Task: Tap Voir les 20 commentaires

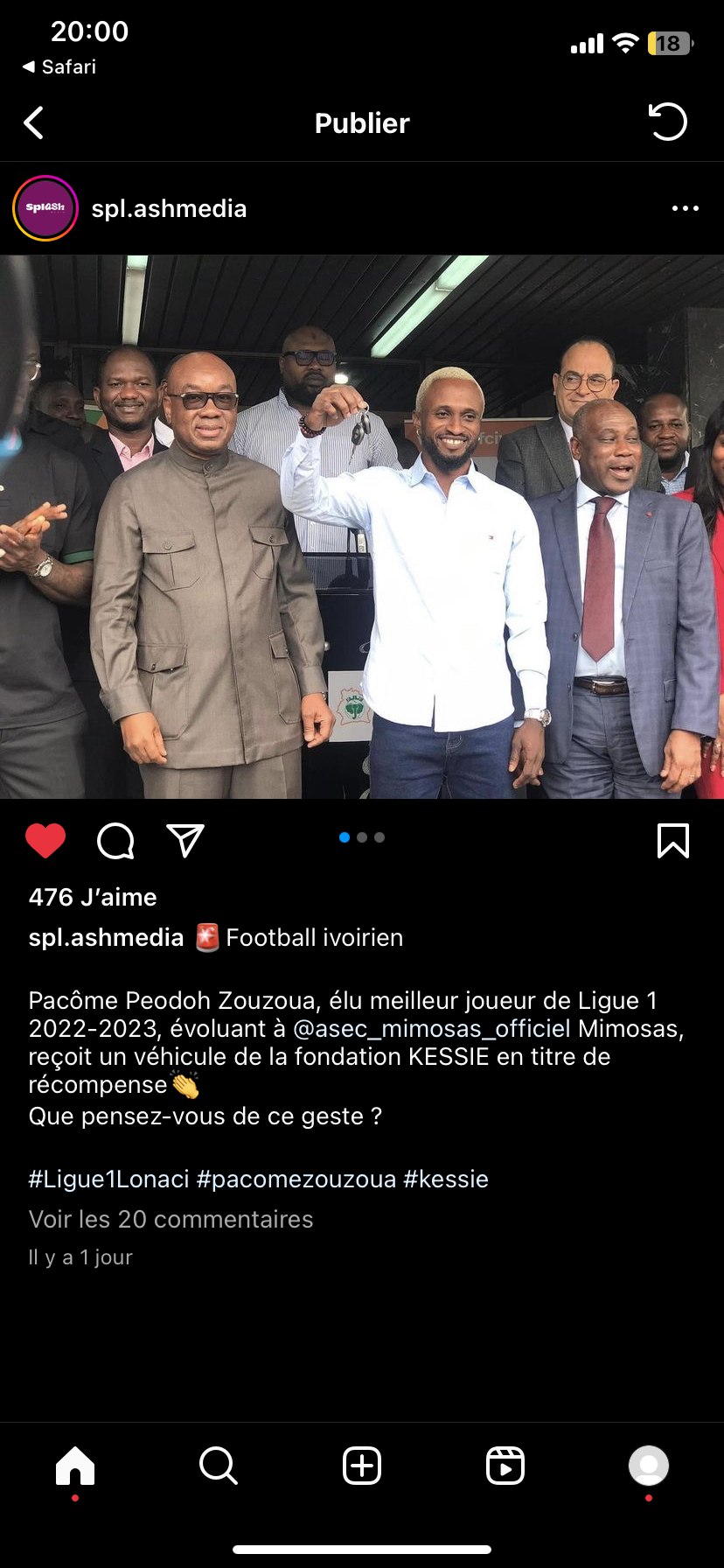Action: click(171, 1219)
